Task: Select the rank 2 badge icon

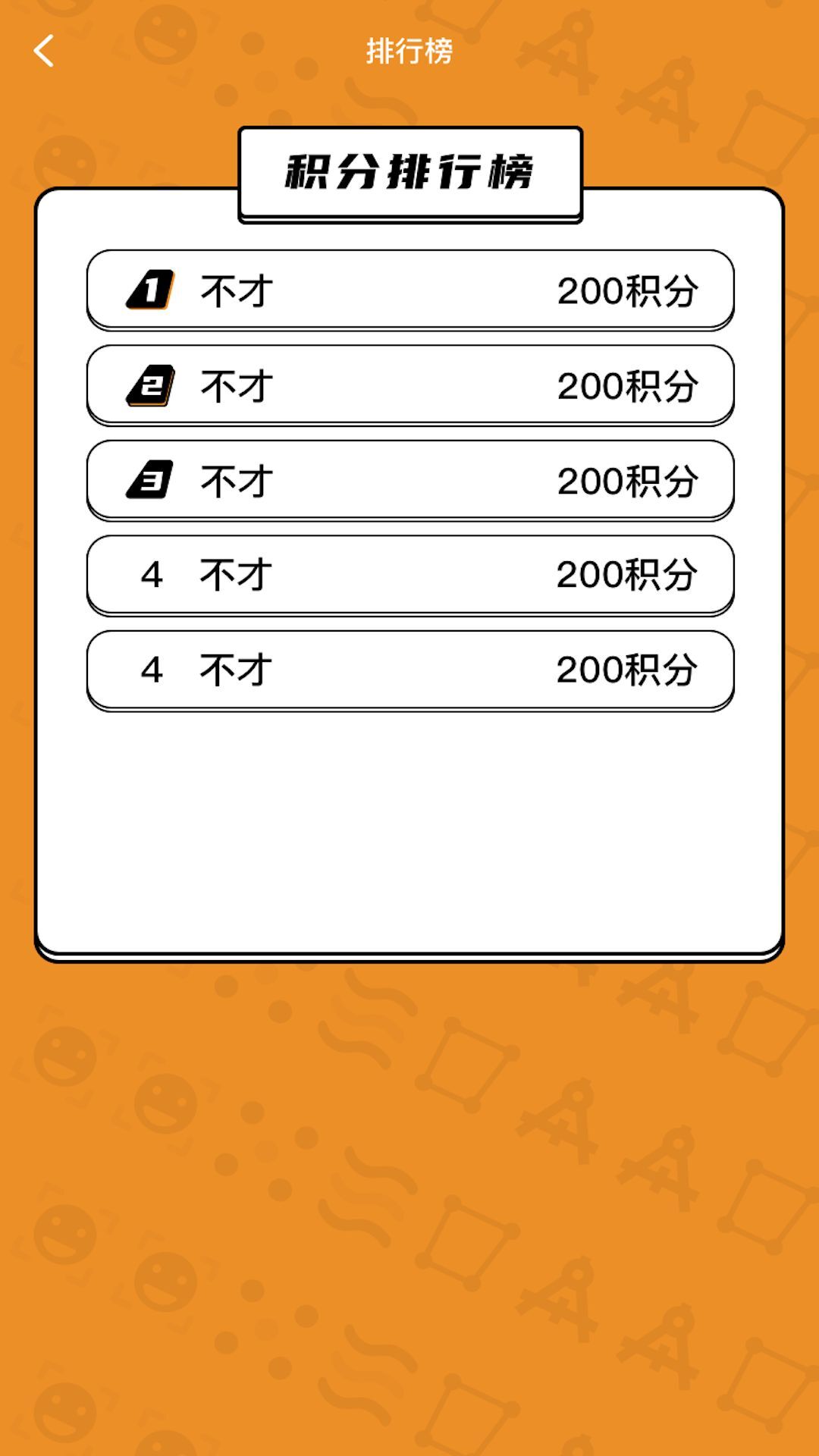Action: click(x=150, y=384)
